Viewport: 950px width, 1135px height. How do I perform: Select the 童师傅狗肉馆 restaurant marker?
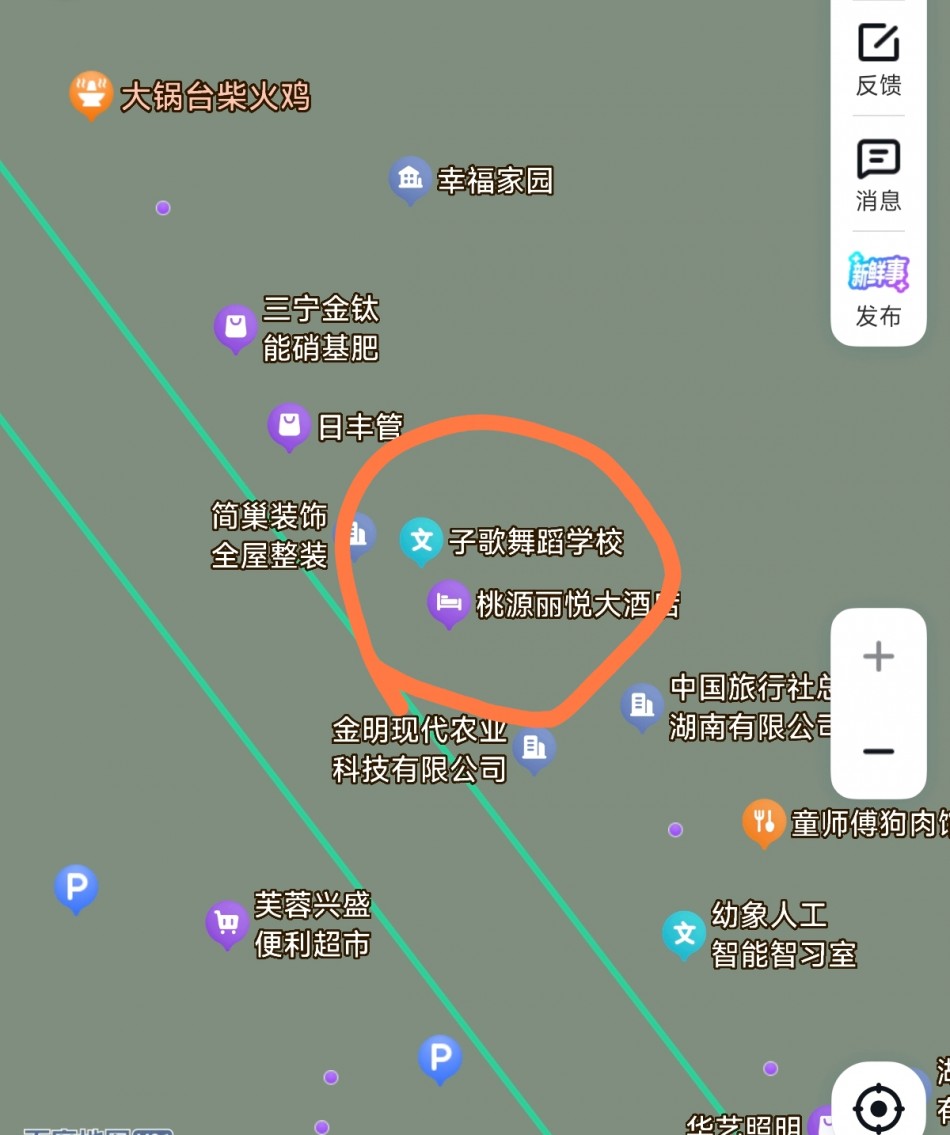[x=764, y=822]
